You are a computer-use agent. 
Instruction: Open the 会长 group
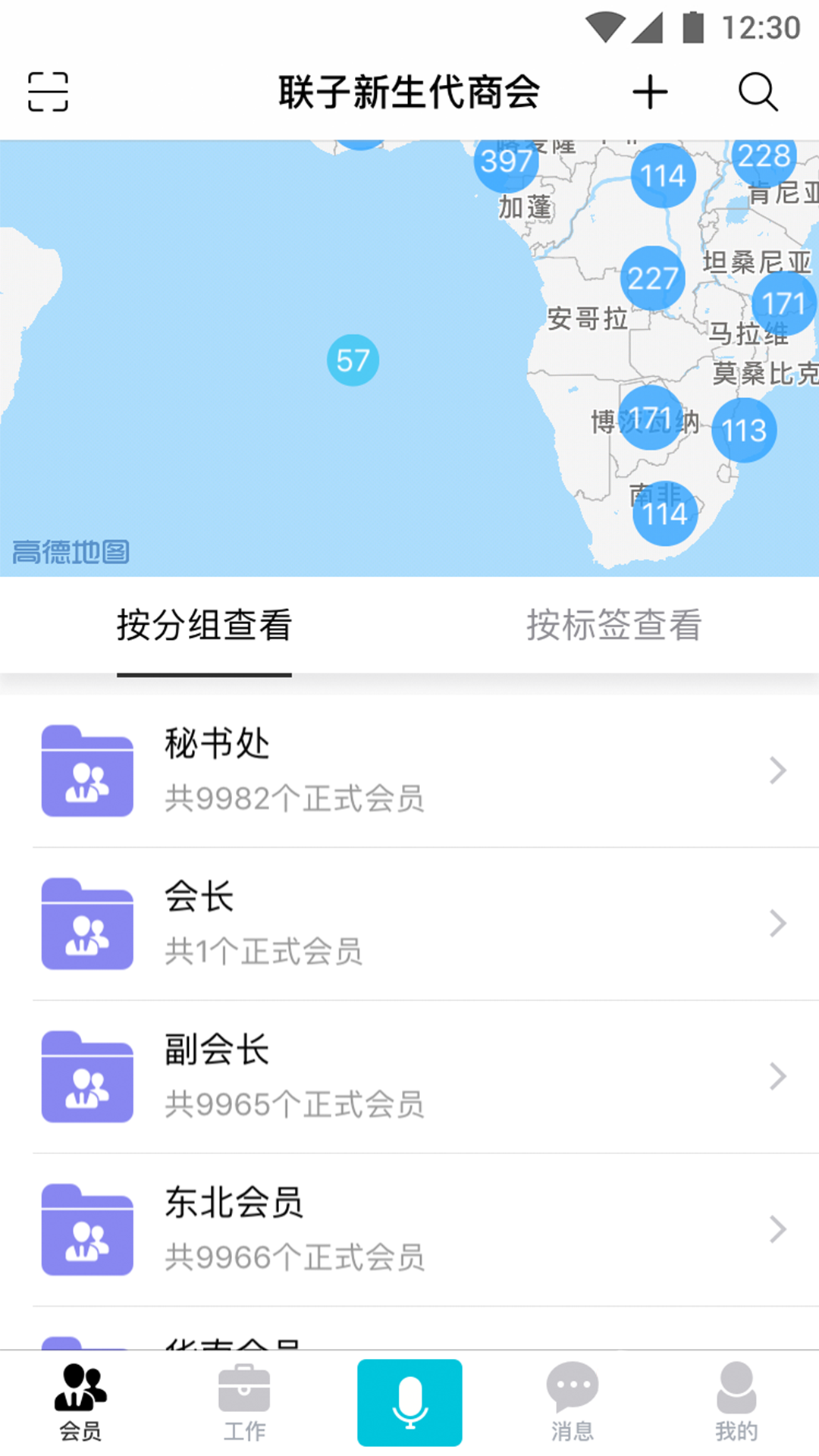click(x=409, y=924)
